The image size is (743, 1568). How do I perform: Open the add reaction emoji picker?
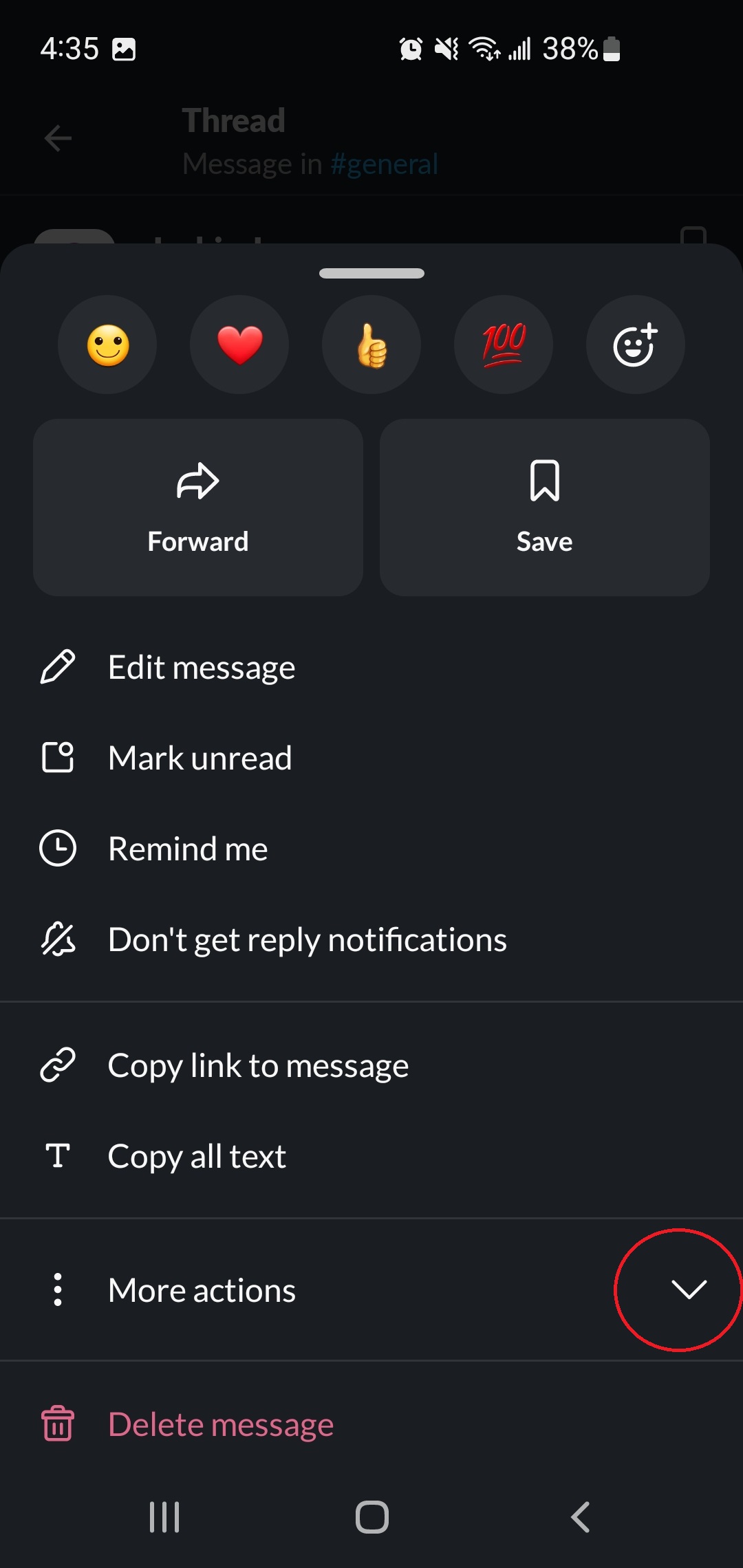(x=635, y=345)
